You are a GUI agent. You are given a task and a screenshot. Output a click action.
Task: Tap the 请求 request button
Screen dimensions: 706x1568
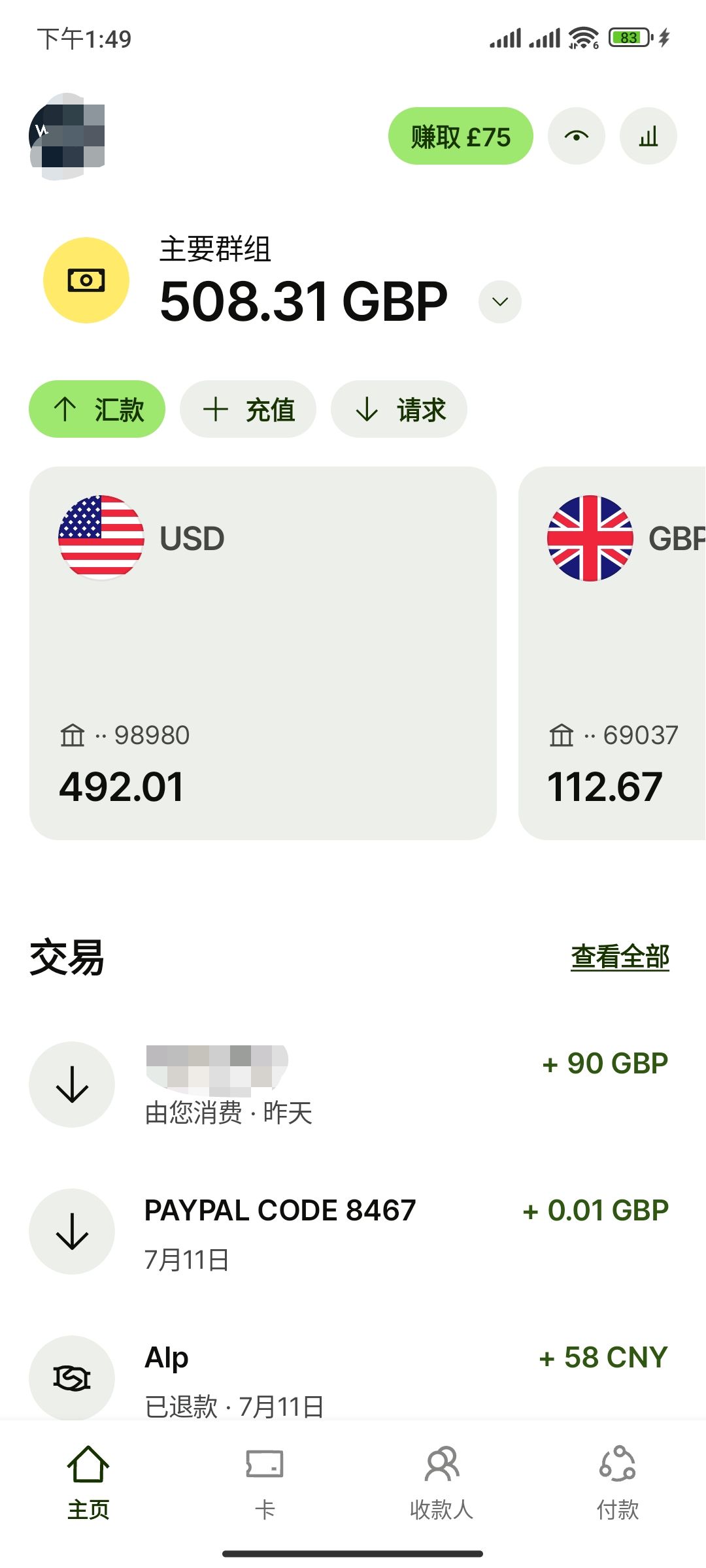[399, 409]
